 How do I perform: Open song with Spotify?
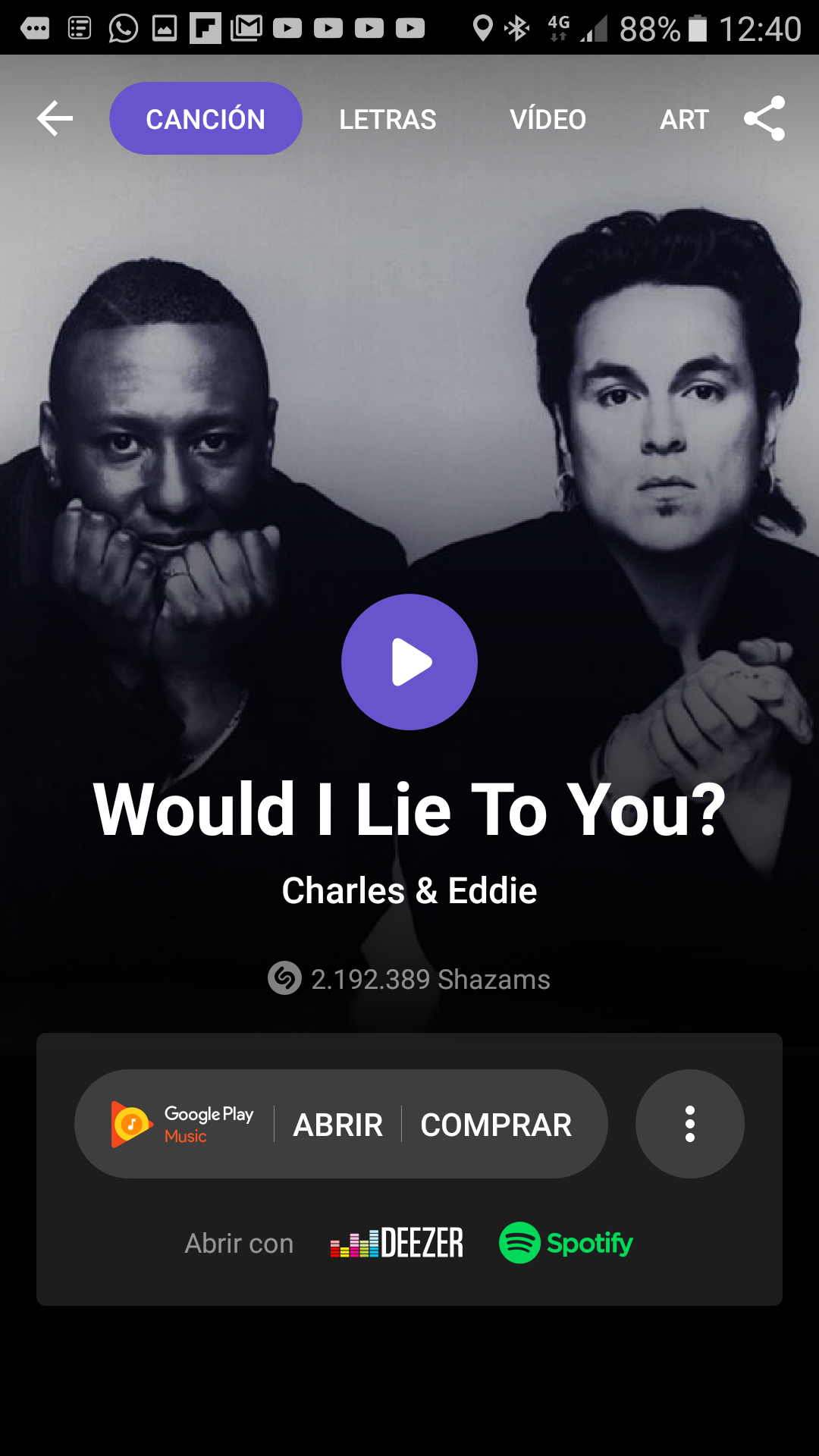pyautogui.click(x=566, y=1243)
